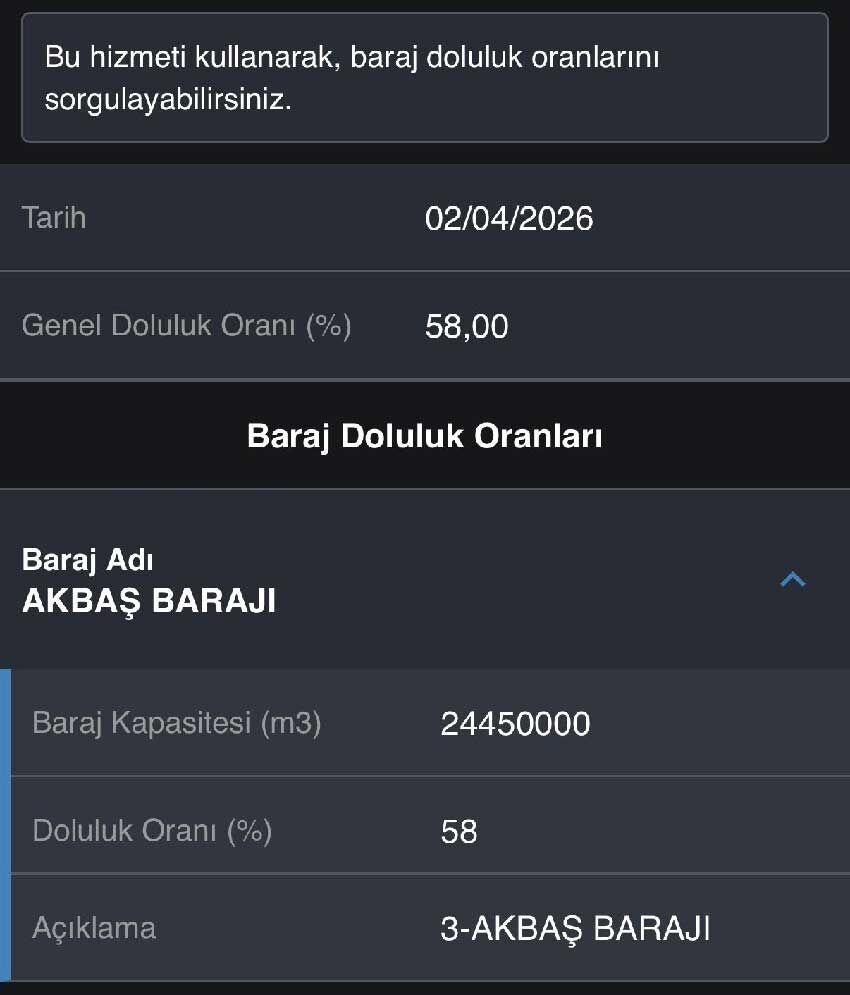Viewport: 850px width, 995px height.
Task: Click the Baraj Adı label
Action: click(84, 560)
